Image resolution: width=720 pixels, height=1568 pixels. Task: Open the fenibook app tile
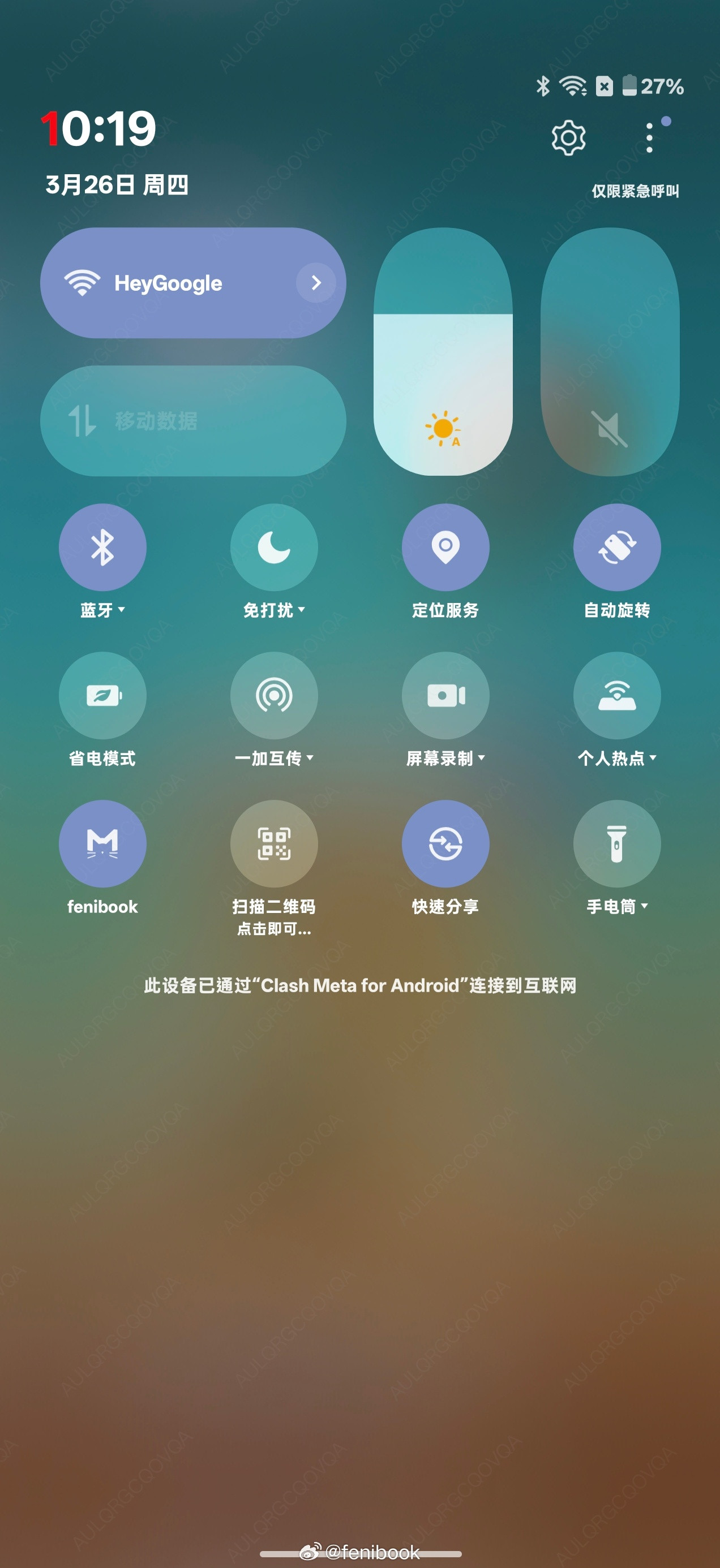102,843
